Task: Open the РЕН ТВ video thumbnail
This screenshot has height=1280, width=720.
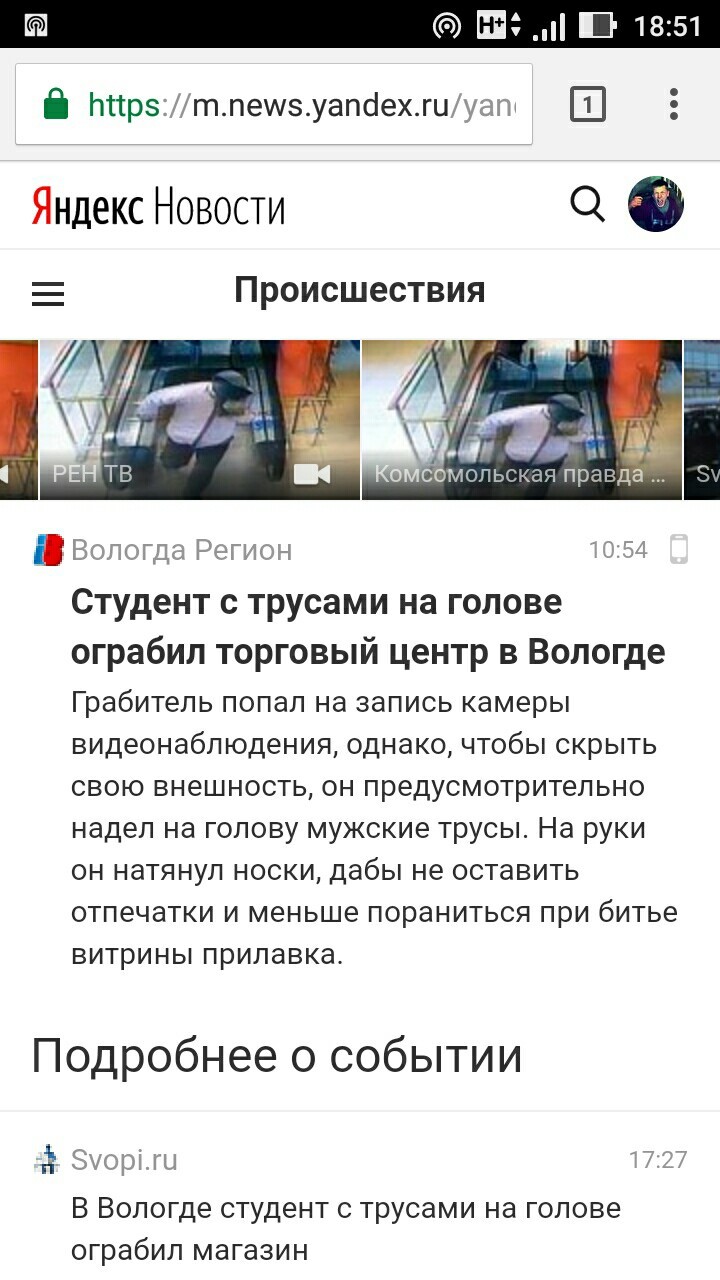Action: (x=199, y=420)
